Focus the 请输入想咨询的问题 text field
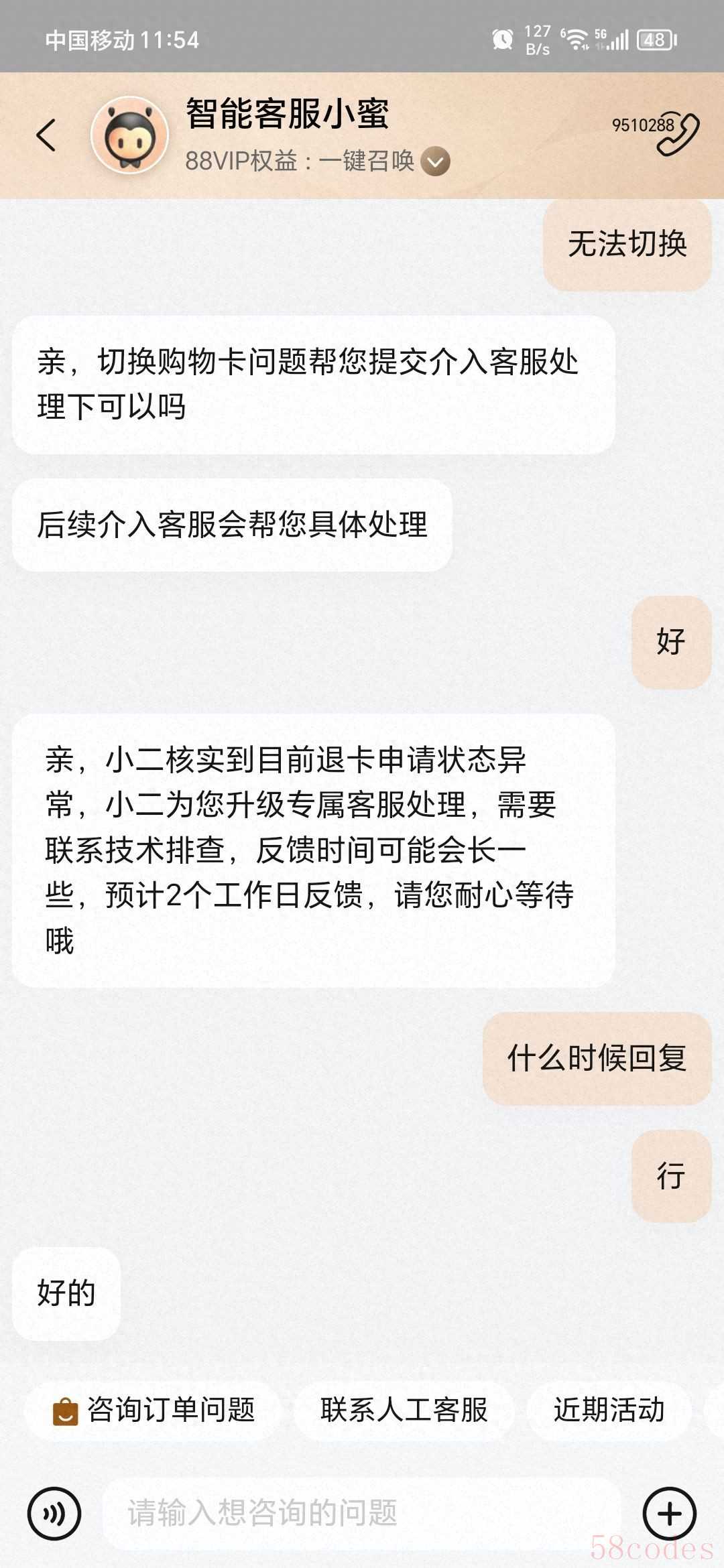The image size is (724, 1568). [x=362, y=1513]
